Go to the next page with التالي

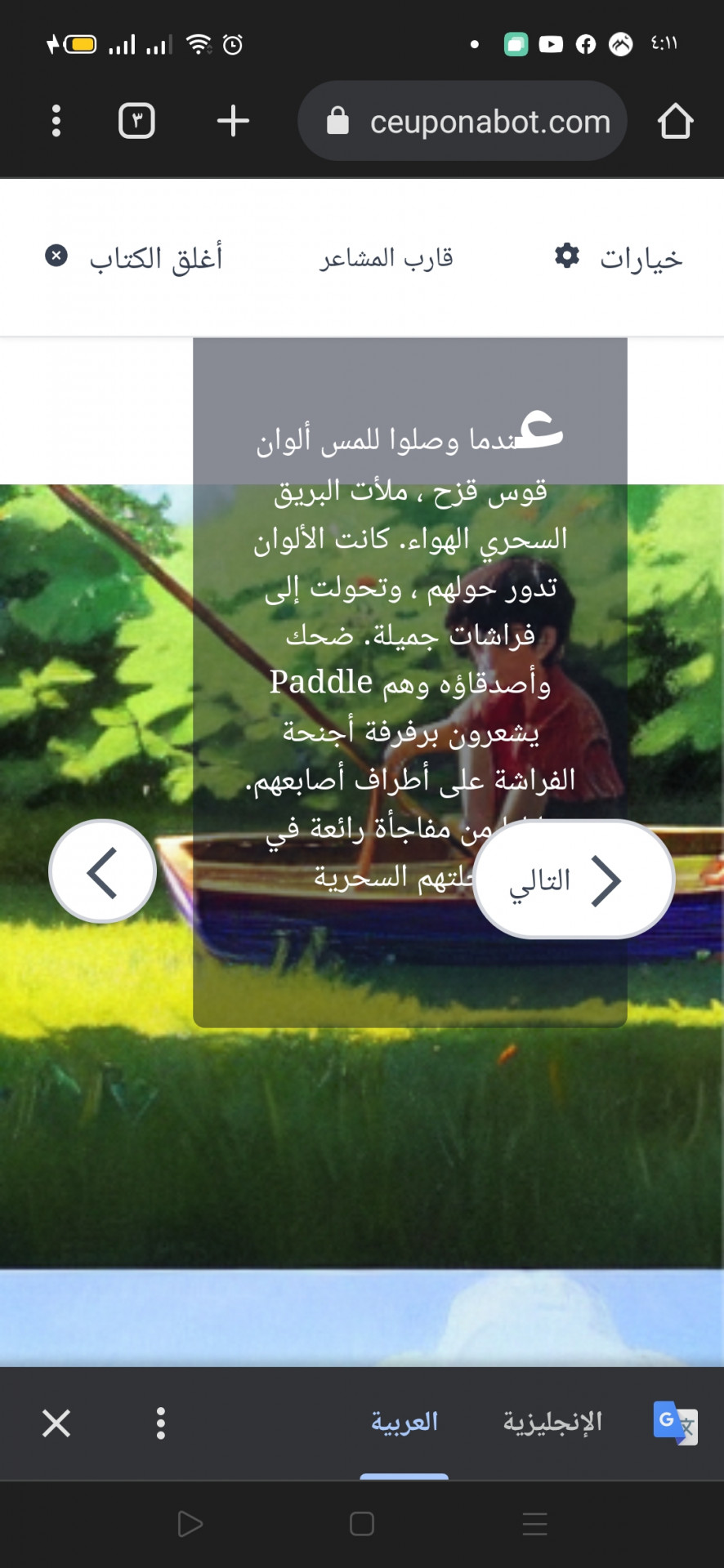pyautogui.click(x=574, y=880)
